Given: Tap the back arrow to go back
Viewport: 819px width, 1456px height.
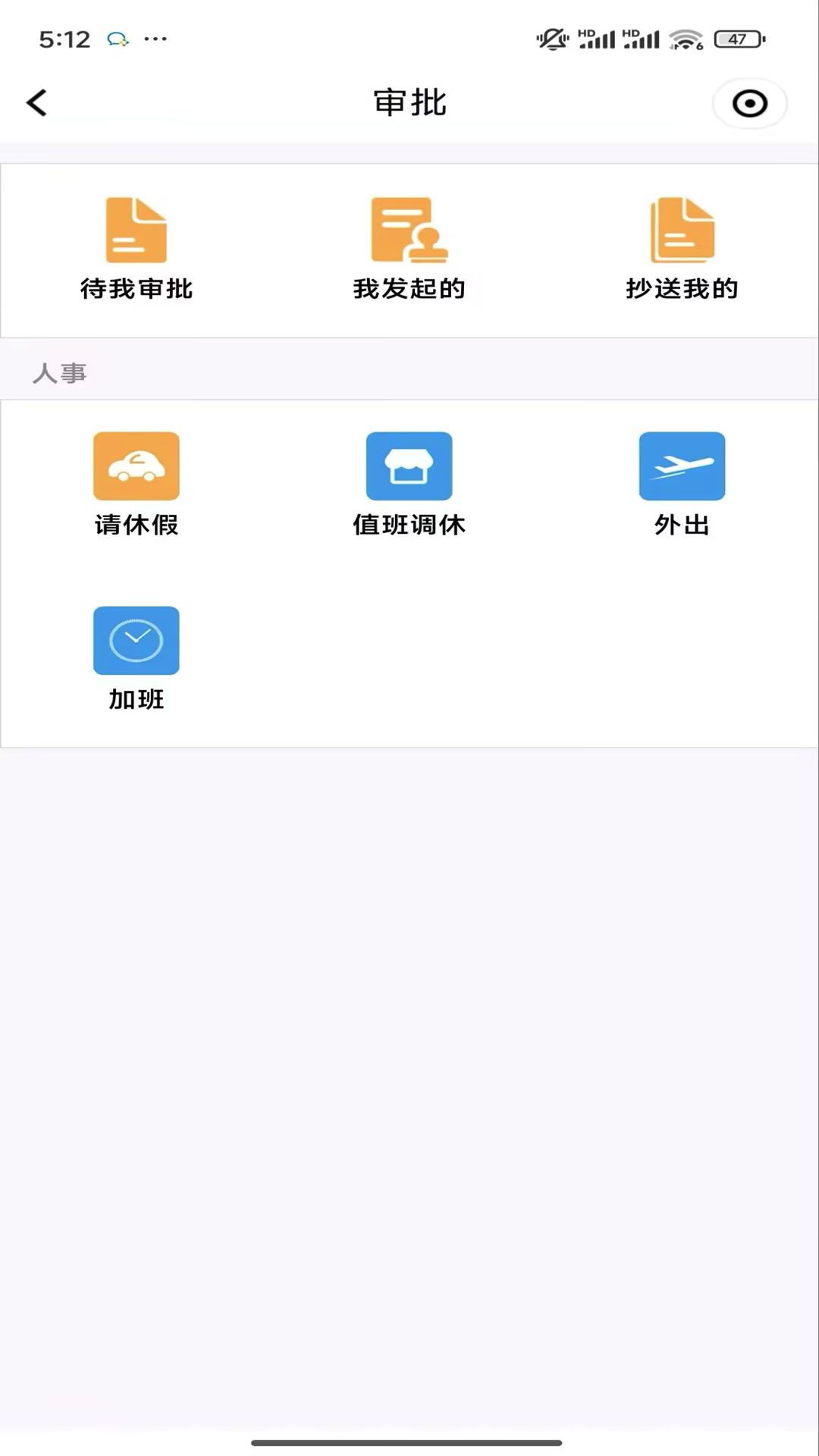Looking at the screenshot, I should (x=36, y=102).
